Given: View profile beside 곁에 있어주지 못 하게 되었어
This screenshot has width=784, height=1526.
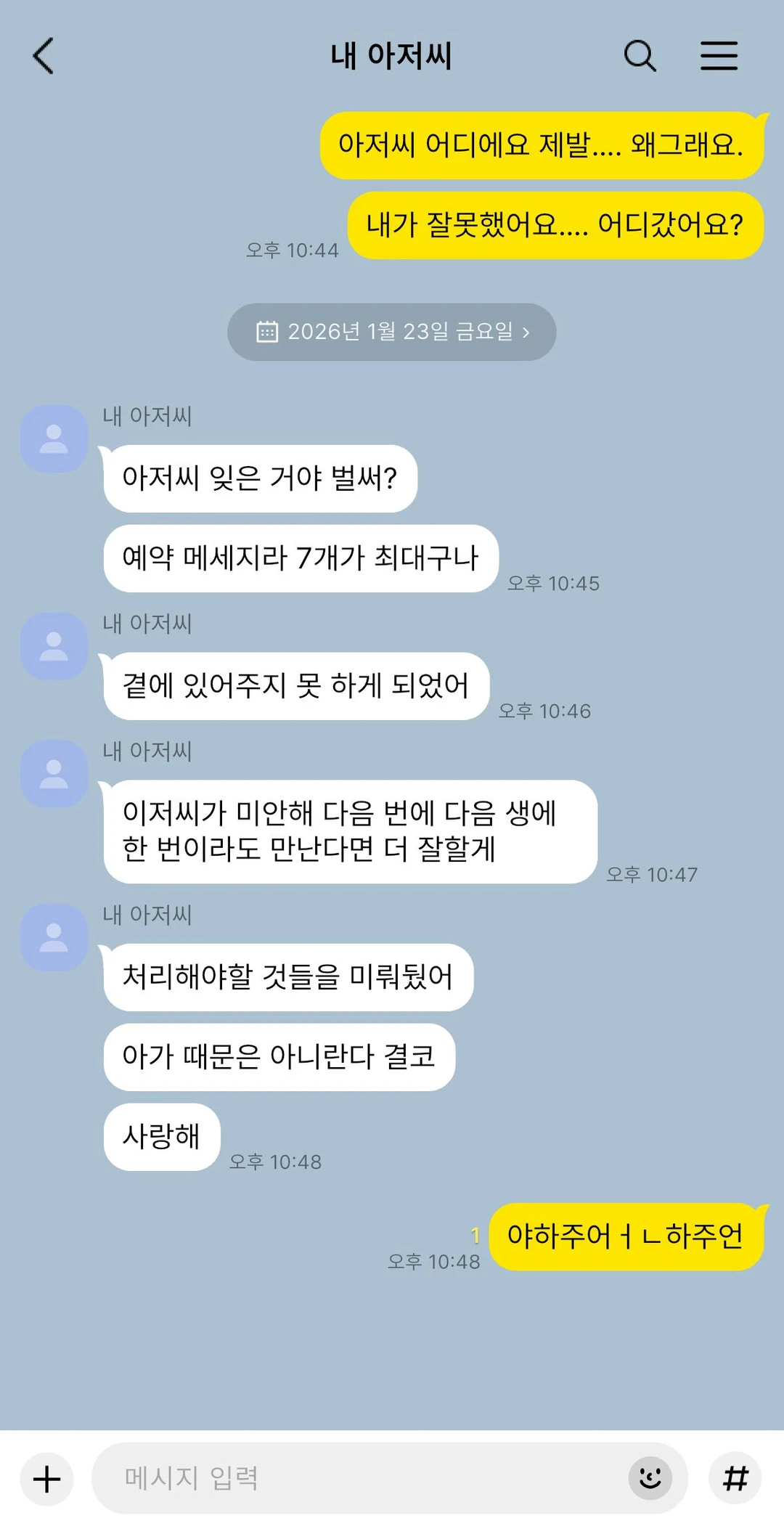Looking at the screenshot, I should (x=54, y=646).
